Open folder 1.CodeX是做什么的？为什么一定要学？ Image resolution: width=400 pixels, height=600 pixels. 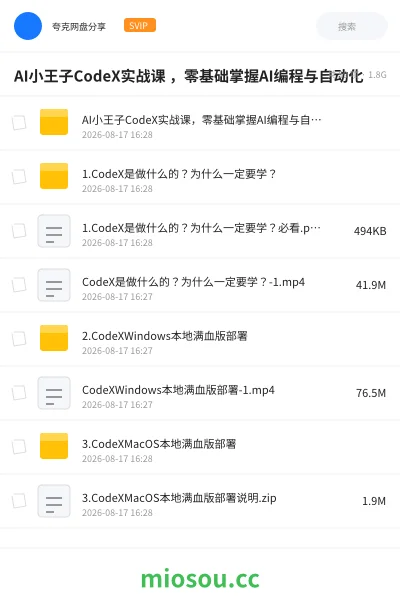coord(200,177)
